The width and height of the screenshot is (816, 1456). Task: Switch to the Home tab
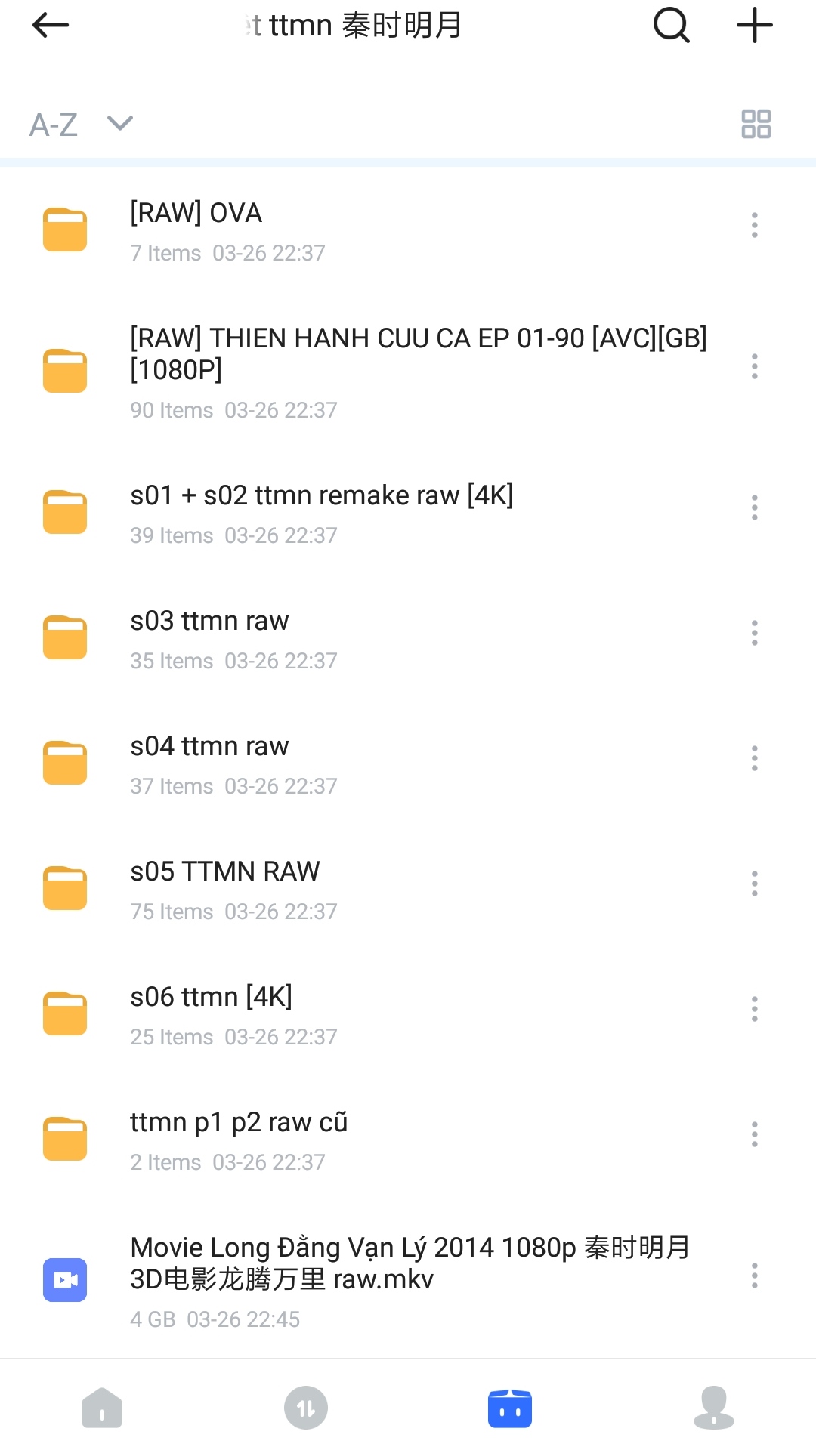tap(102, 1408)
